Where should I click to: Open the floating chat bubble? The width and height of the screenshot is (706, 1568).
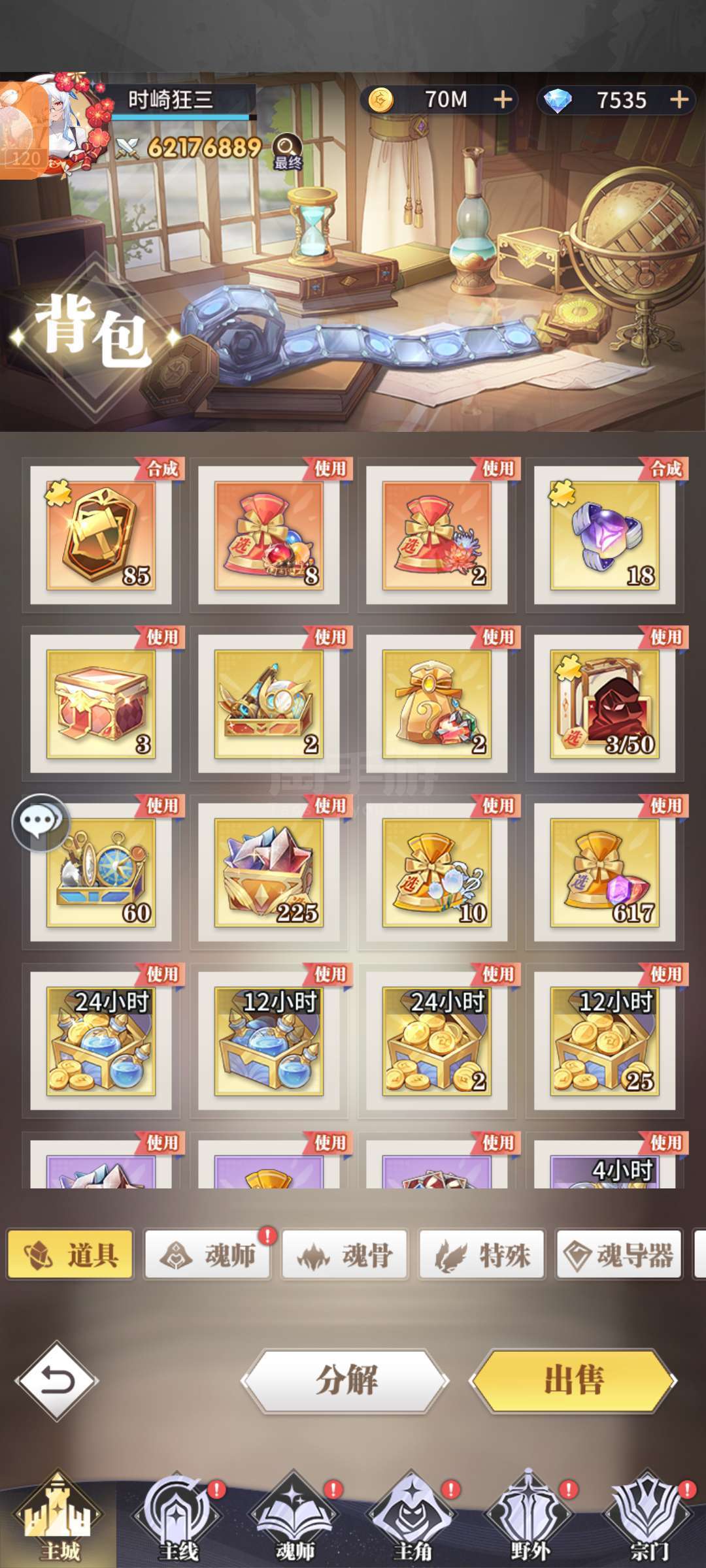point(41,822)
